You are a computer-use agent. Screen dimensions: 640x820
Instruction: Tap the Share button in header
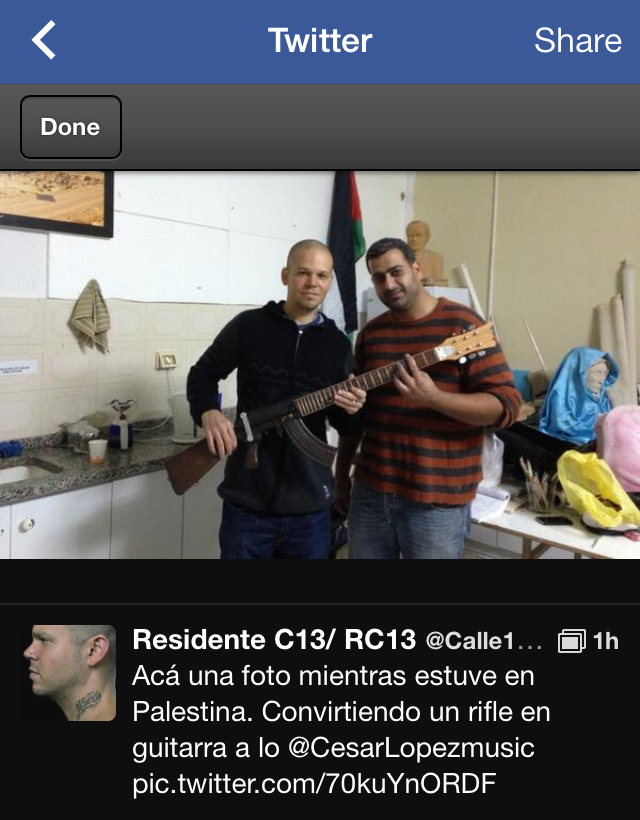click(x=577, y=40)
